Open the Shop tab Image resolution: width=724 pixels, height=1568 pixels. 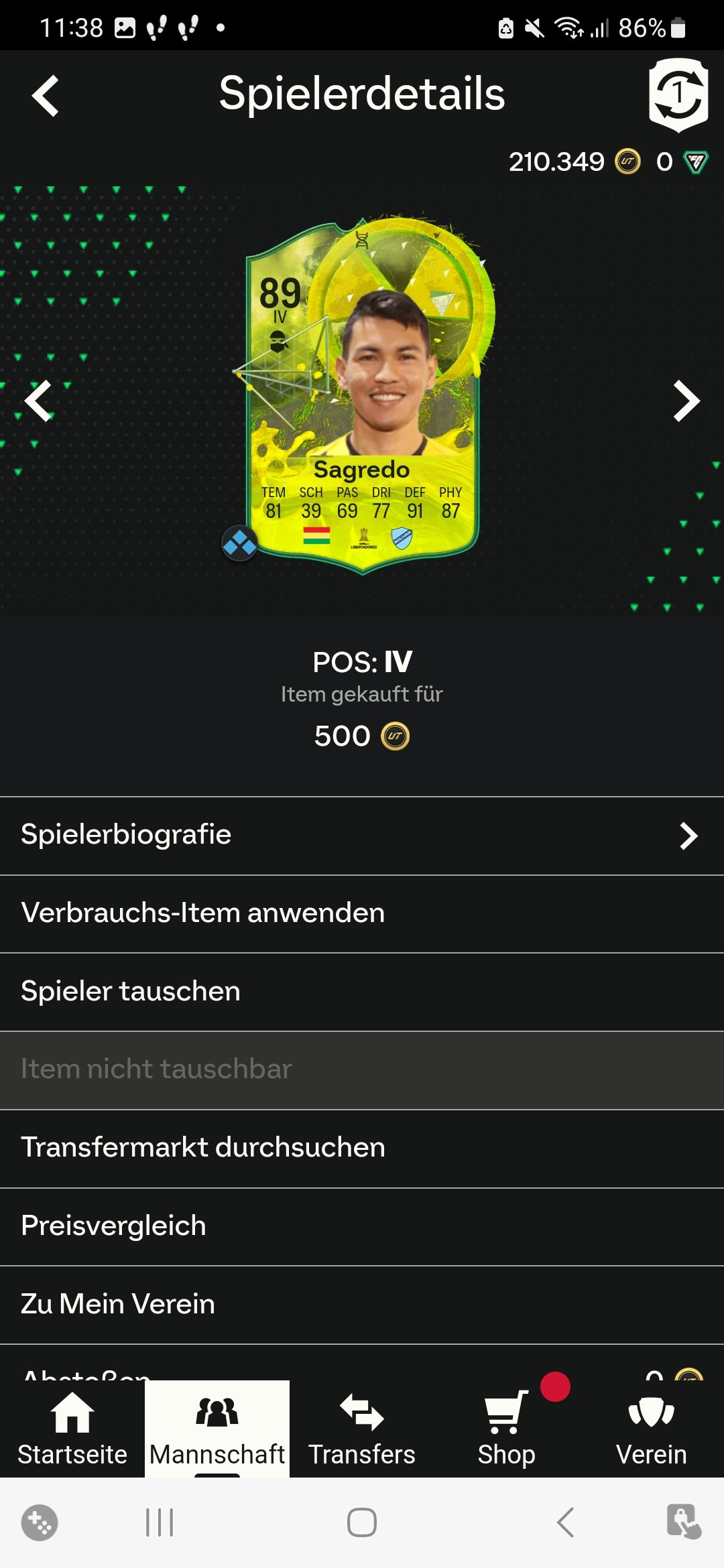click(507, 1429)
